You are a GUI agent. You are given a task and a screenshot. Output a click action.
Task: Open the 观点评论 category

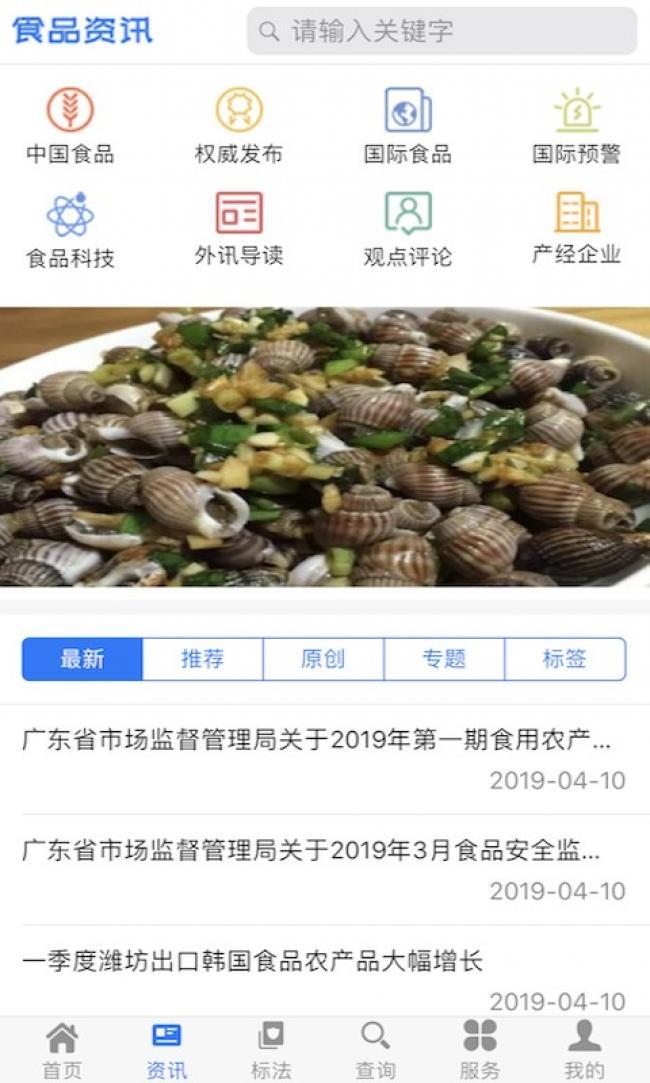408,229
